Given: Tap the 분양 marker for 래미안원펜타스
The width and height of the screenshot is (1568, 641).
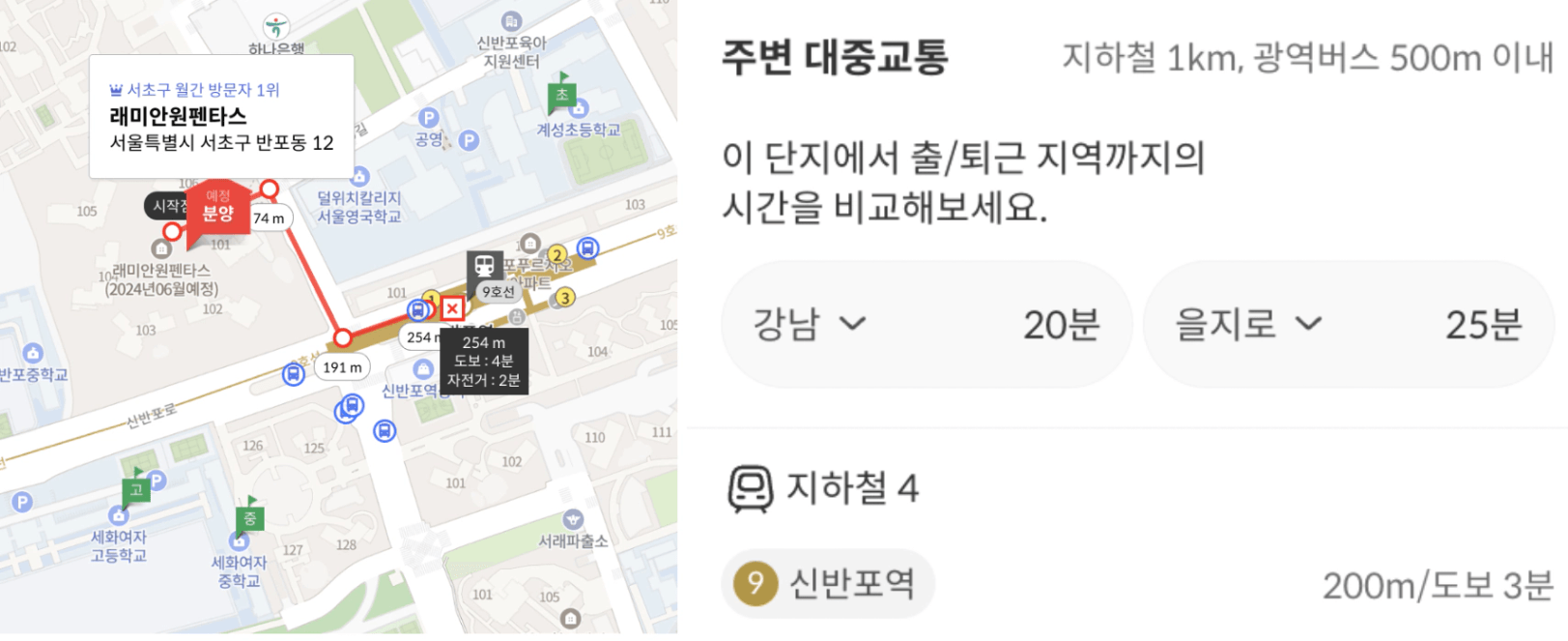Looking at the screenshot, I should click(x=217, y=210).
